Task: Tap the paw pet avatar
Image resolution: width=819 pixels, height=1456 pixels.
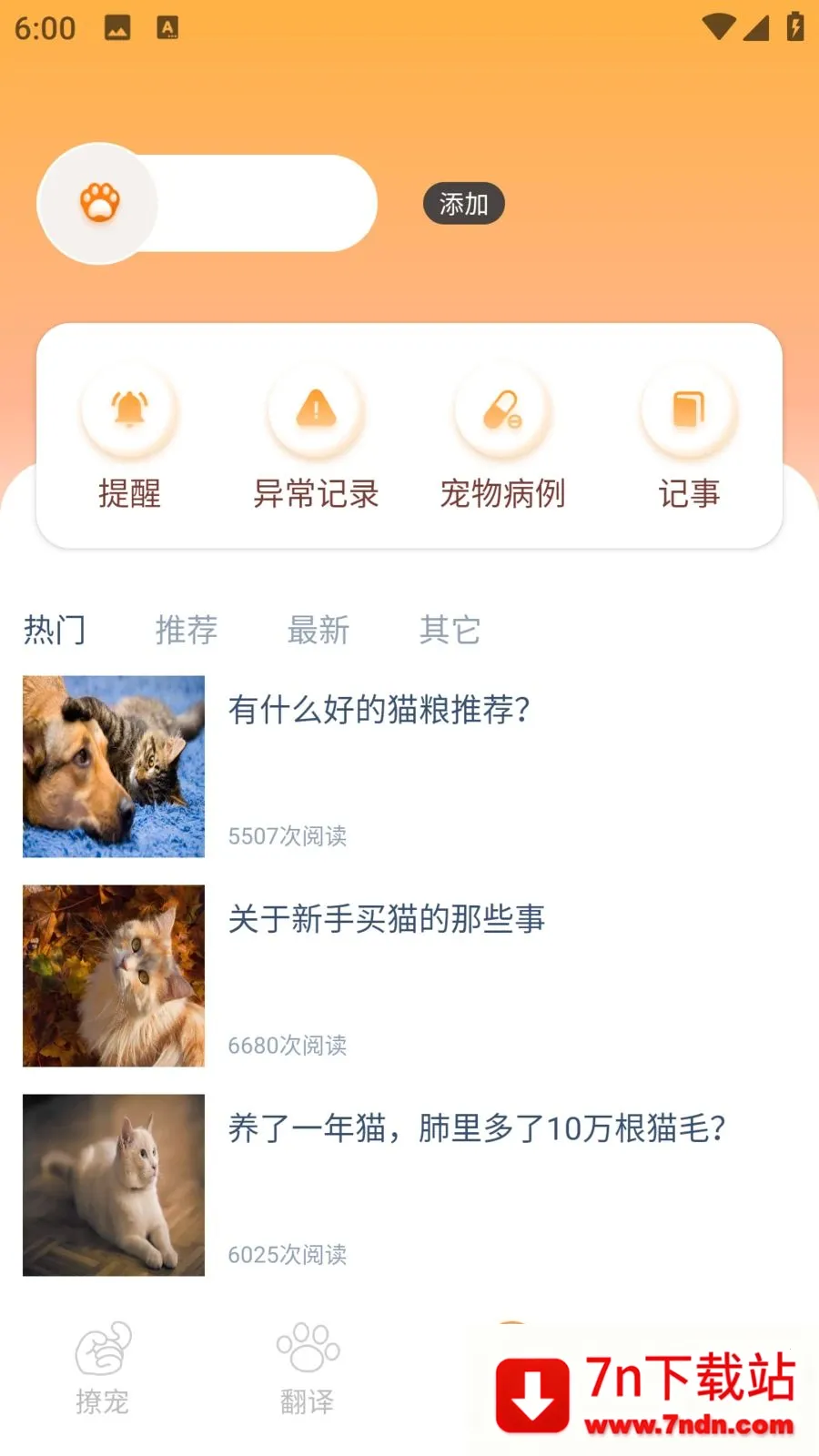Action: click(99, 203)
